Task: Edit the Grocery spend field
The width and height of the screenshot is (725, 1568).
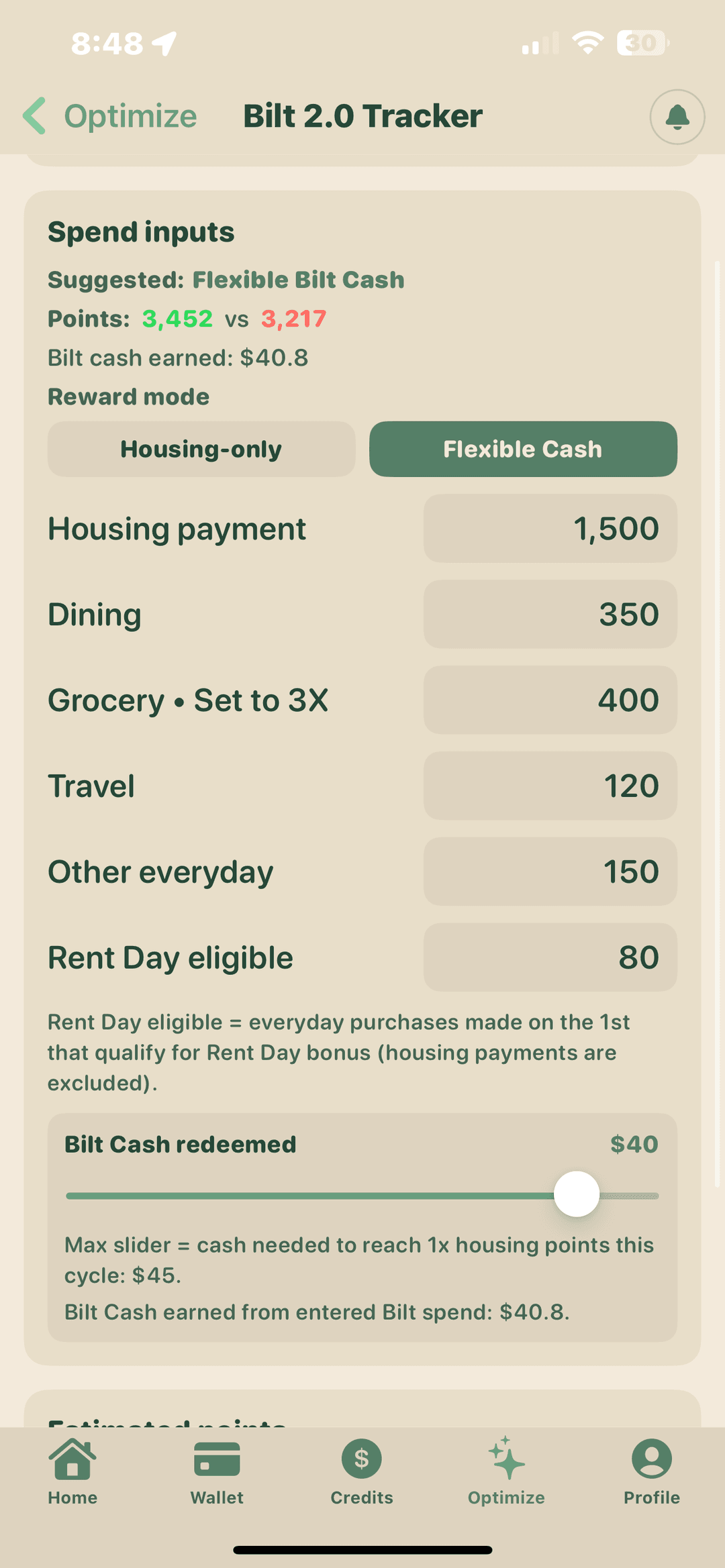Action: pos(550,700)
